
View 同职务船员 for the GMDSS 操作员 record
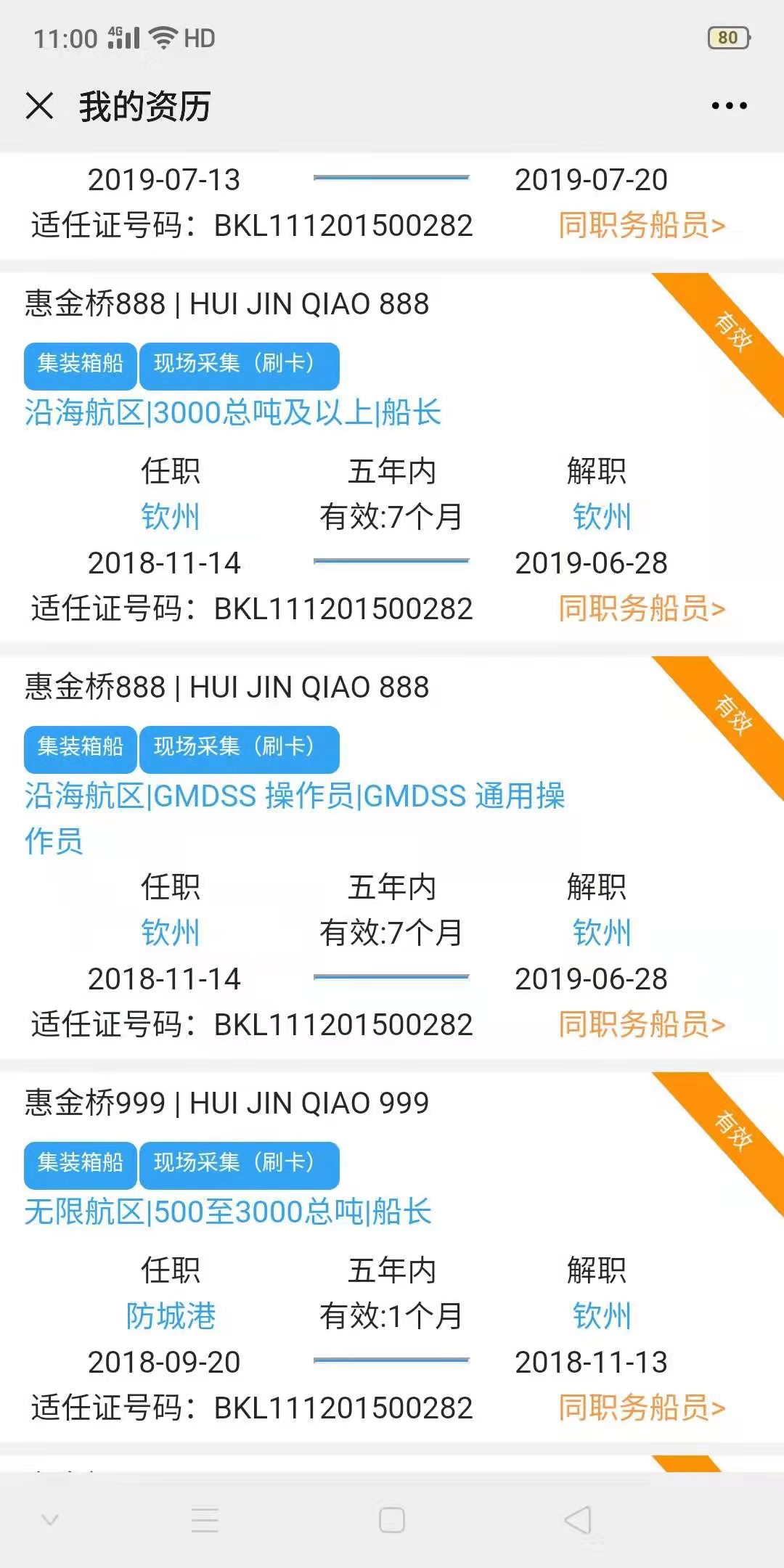[642, 1024]
